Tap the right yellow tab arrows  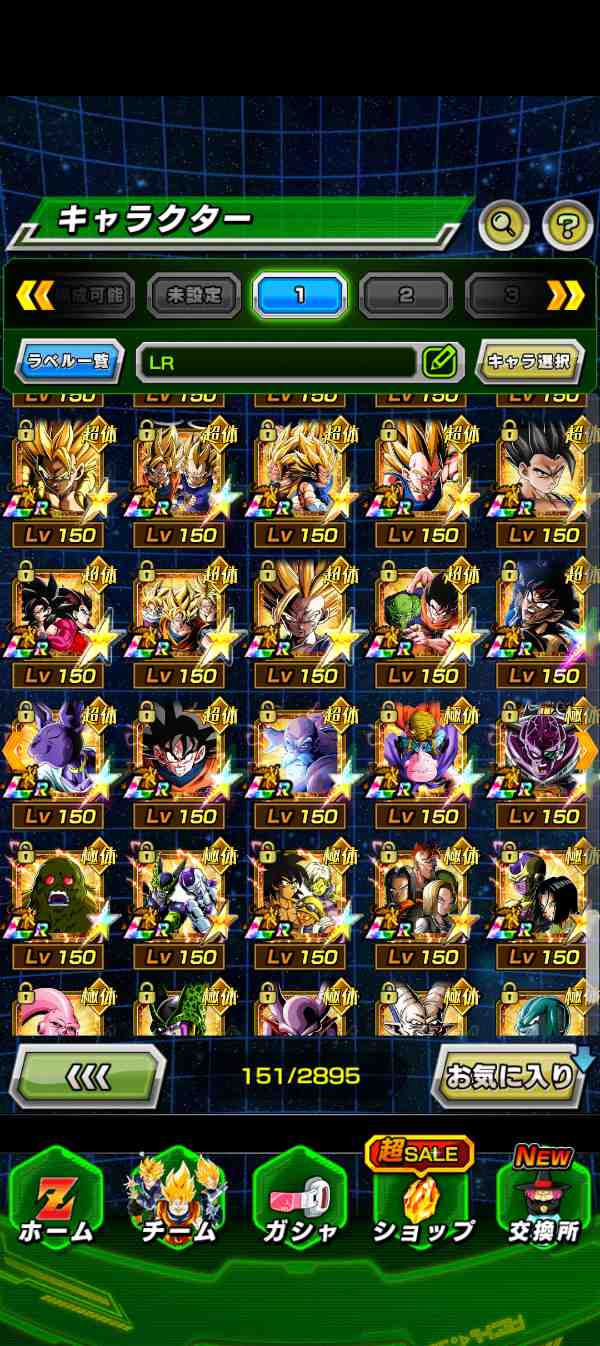pyautogui.click(x=565, y=295)
